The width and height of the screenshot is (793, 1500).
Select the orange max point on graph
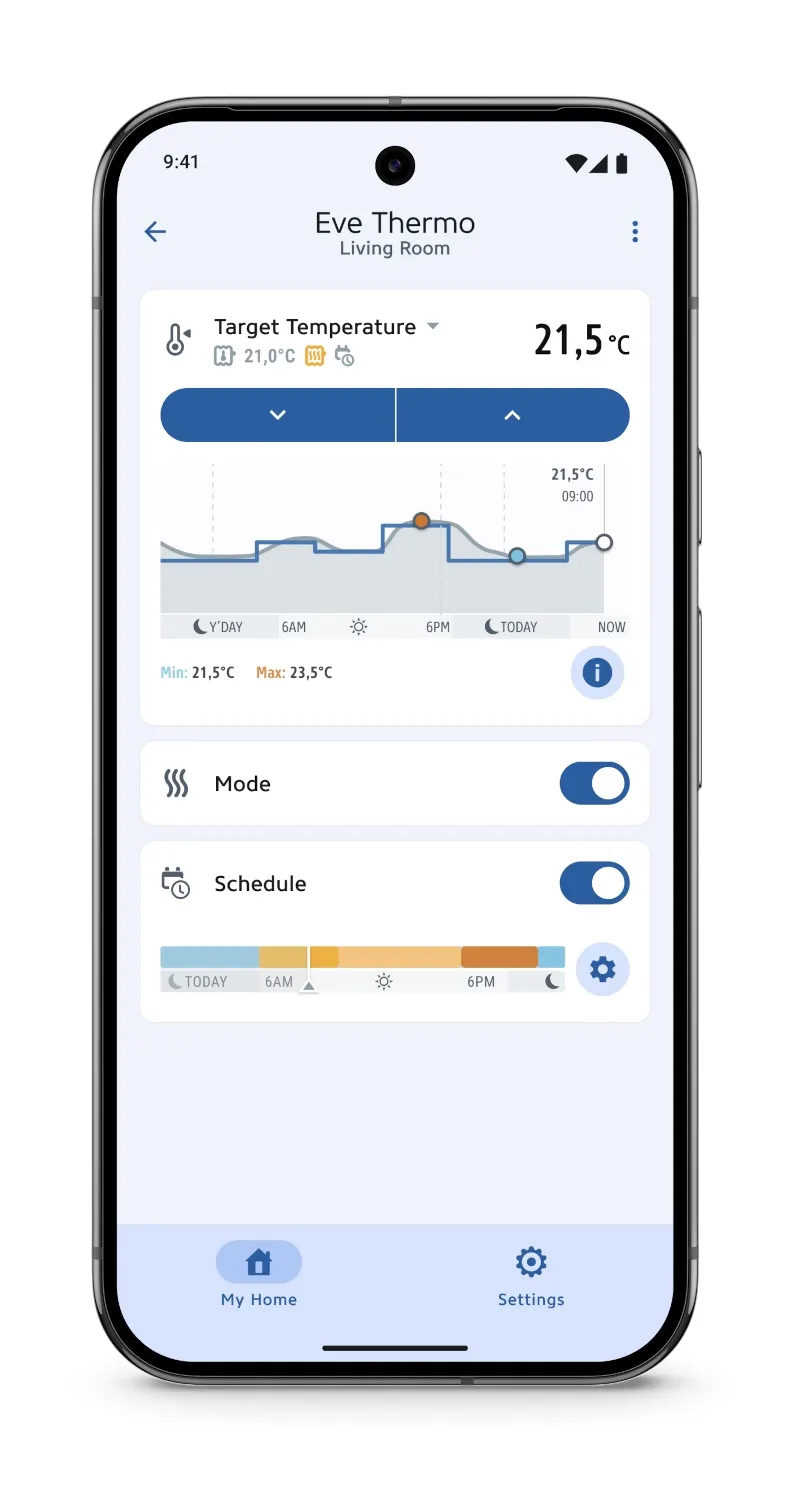(x=421, y=520)
